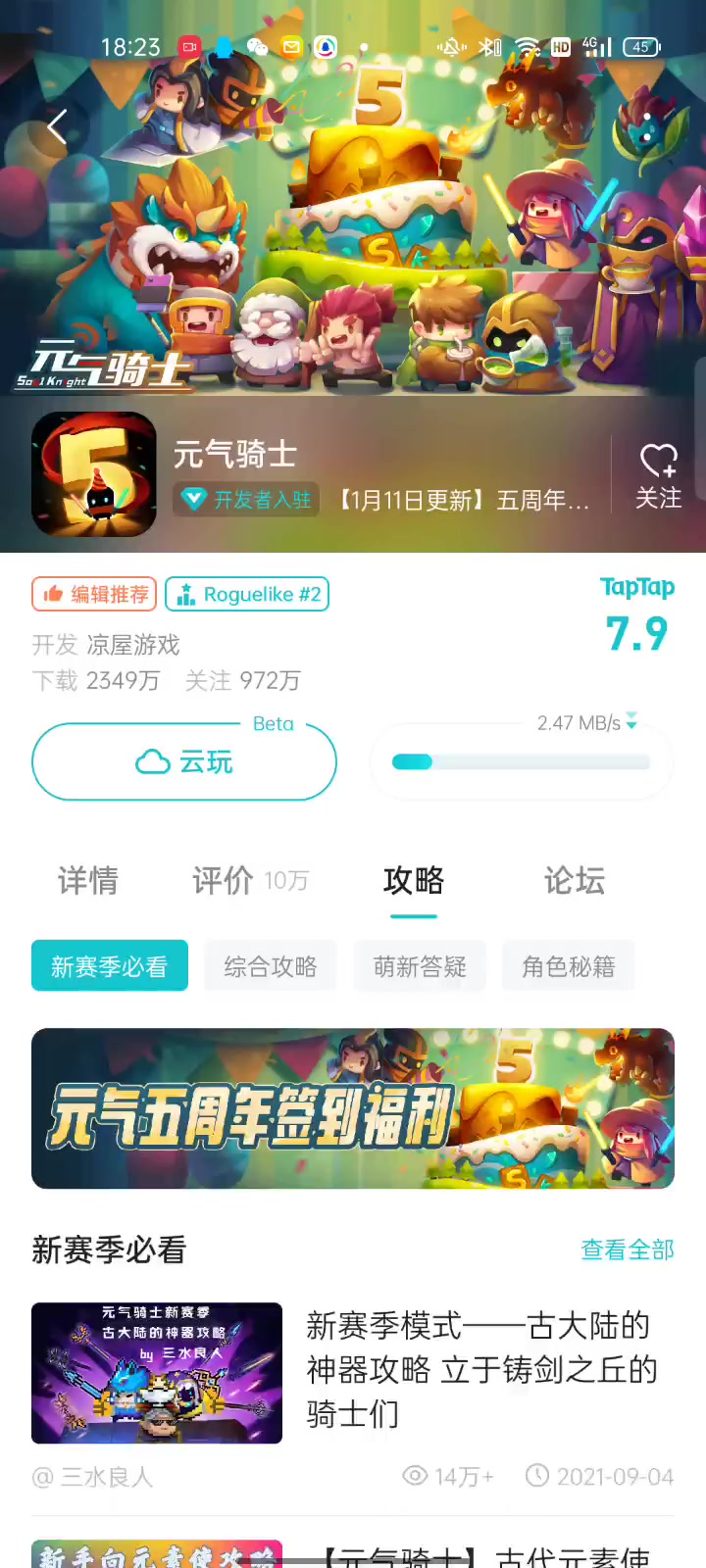Switch to the 详情 tab
The height and width of the screenshot is (1568, 706).
pos(88,880)
